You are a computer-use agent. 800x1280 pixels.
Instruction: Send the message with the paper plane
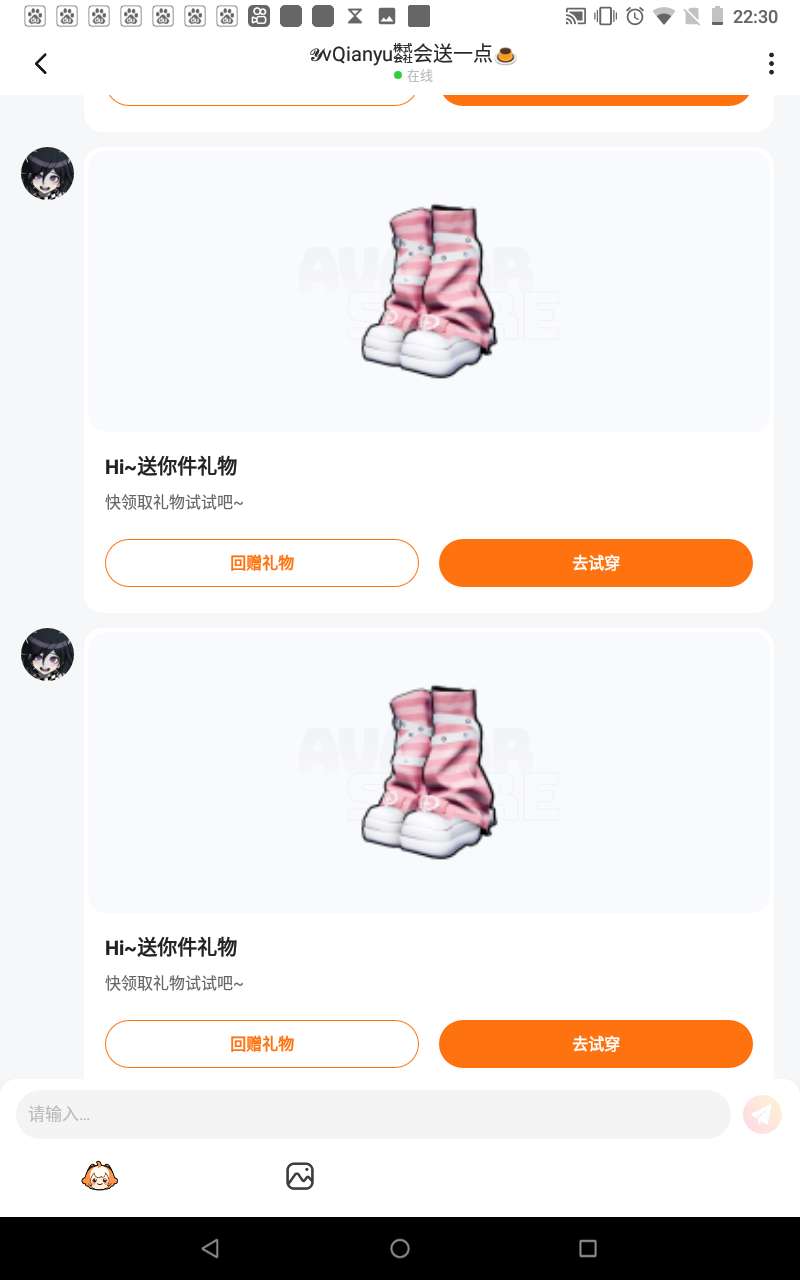point(762,1114)
